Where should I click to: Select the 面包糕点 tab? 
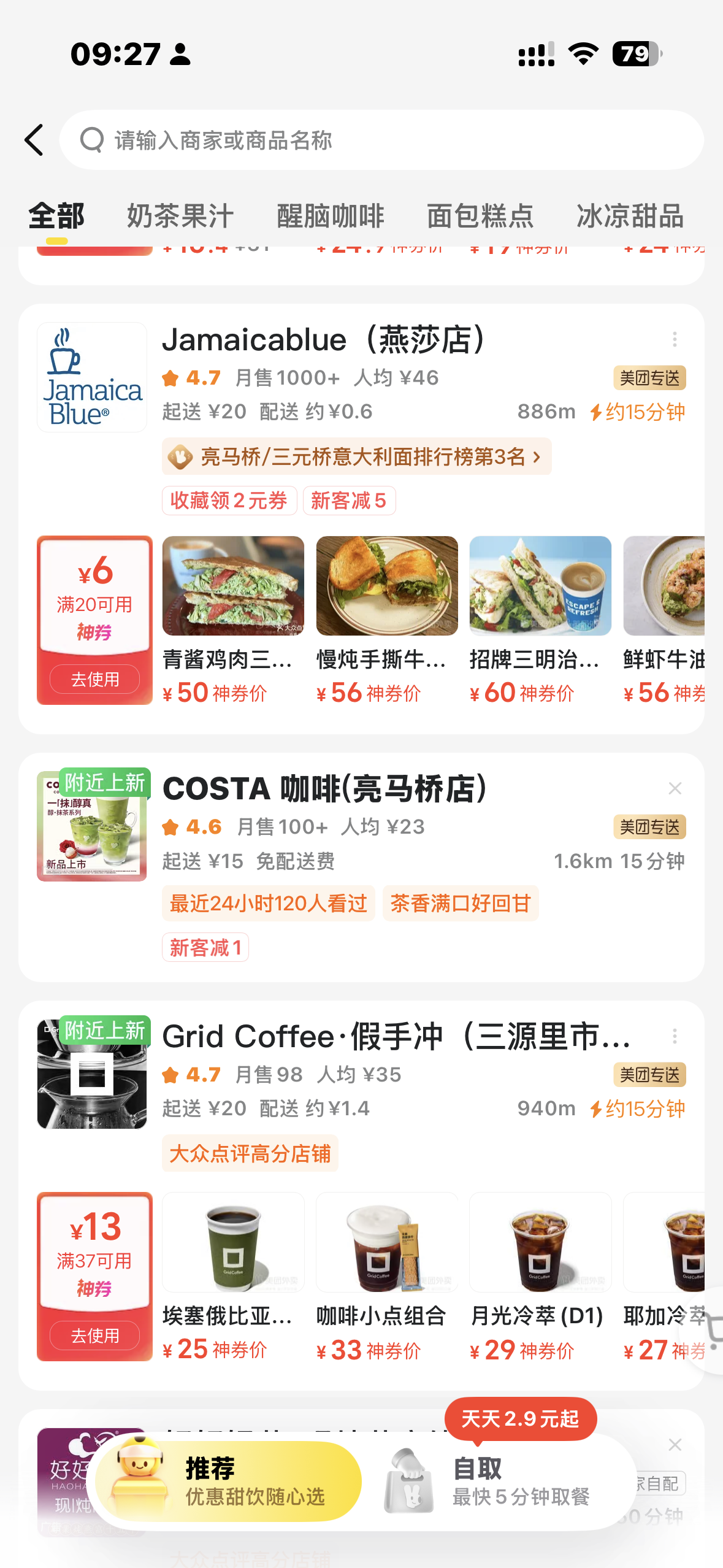(x=480, y=216)
